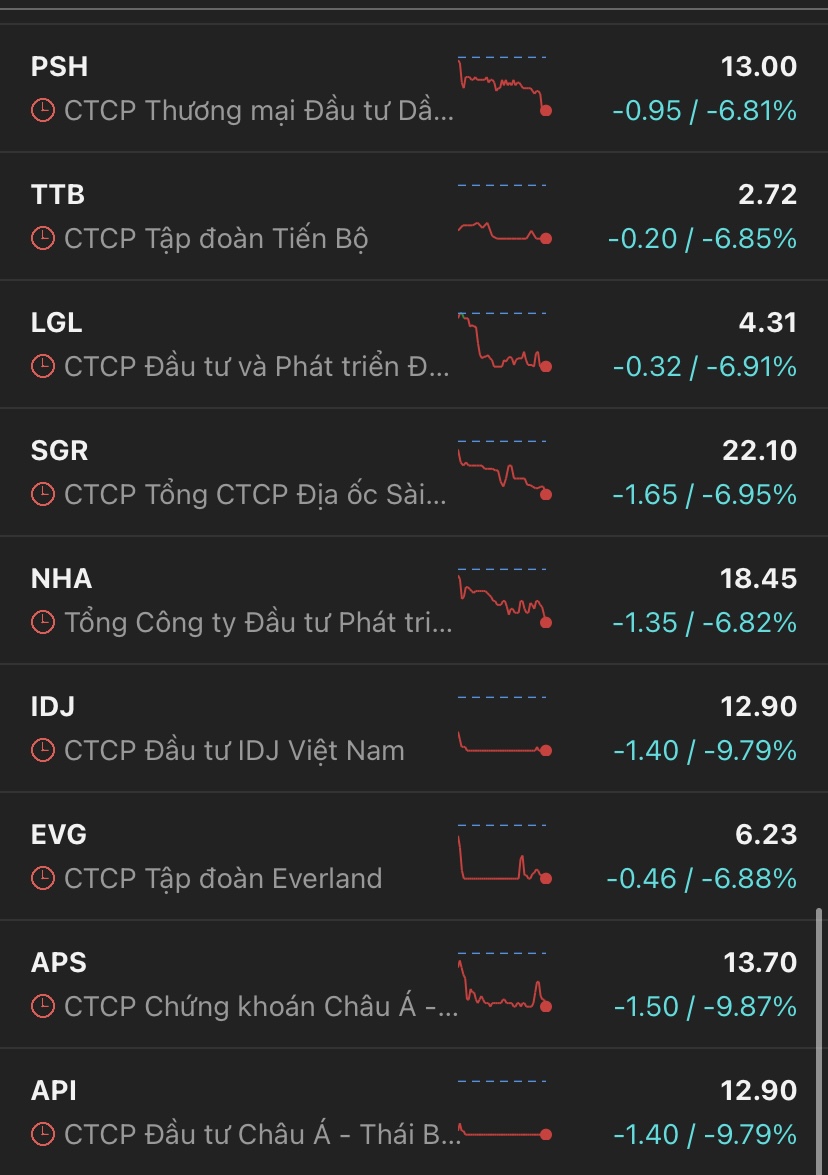Open the PSH stock row
Viewport: 828px width, 1175px height.
(240, 88)
